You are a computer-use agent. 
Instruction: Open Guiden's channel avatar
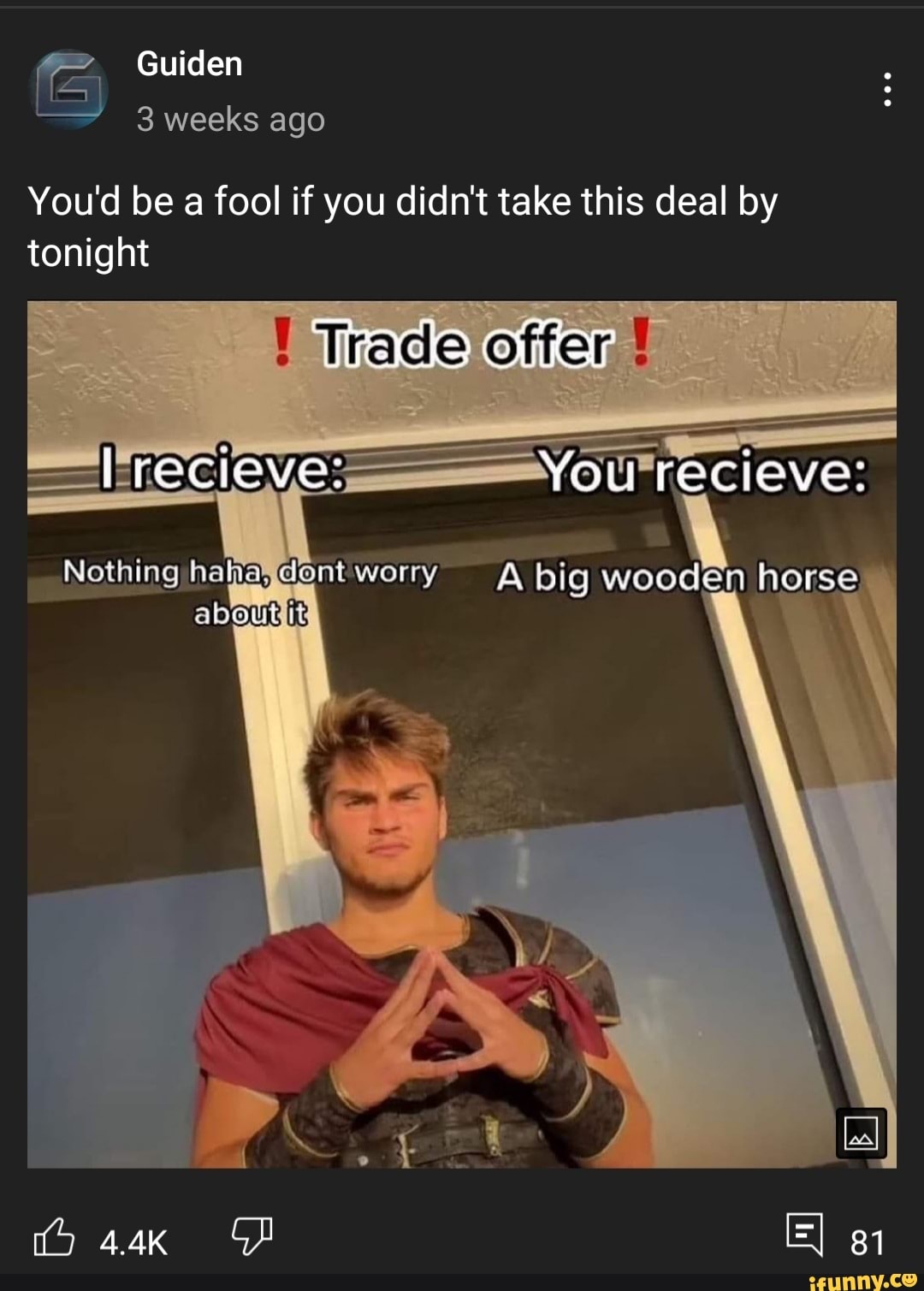coord(68,89)
